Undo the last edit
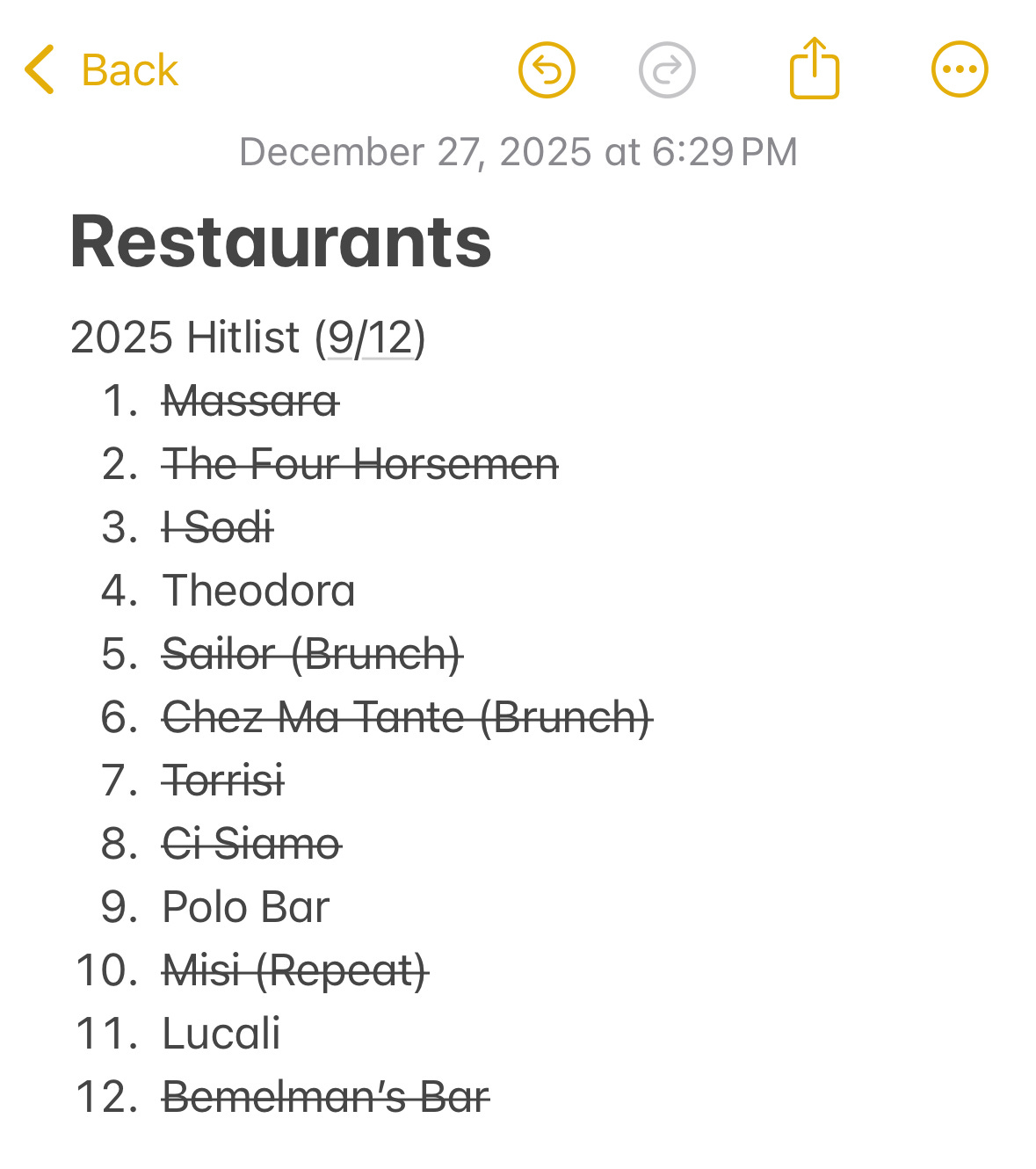1036x1169 pixels. [547, 69]
